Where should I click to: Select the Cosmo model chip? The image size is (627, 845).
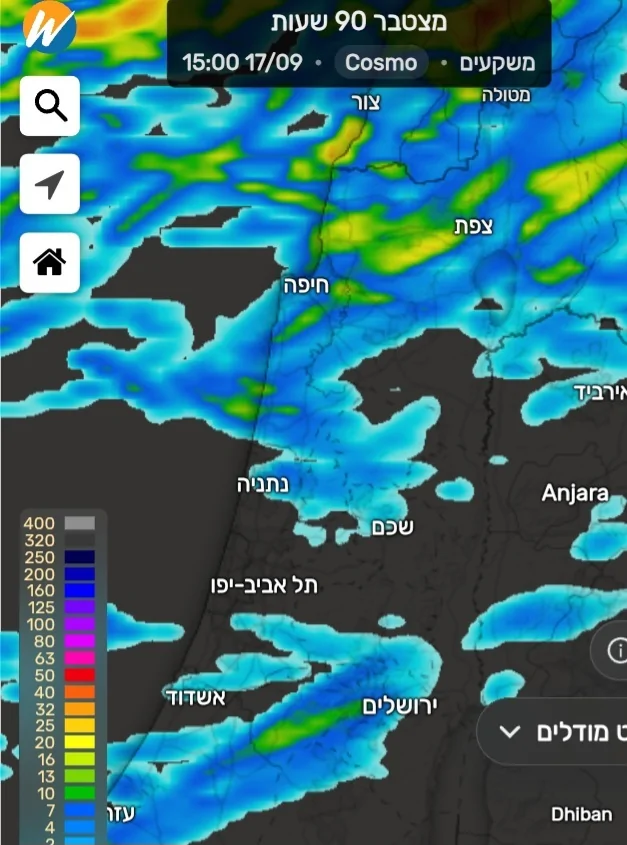tap(381, 63)
